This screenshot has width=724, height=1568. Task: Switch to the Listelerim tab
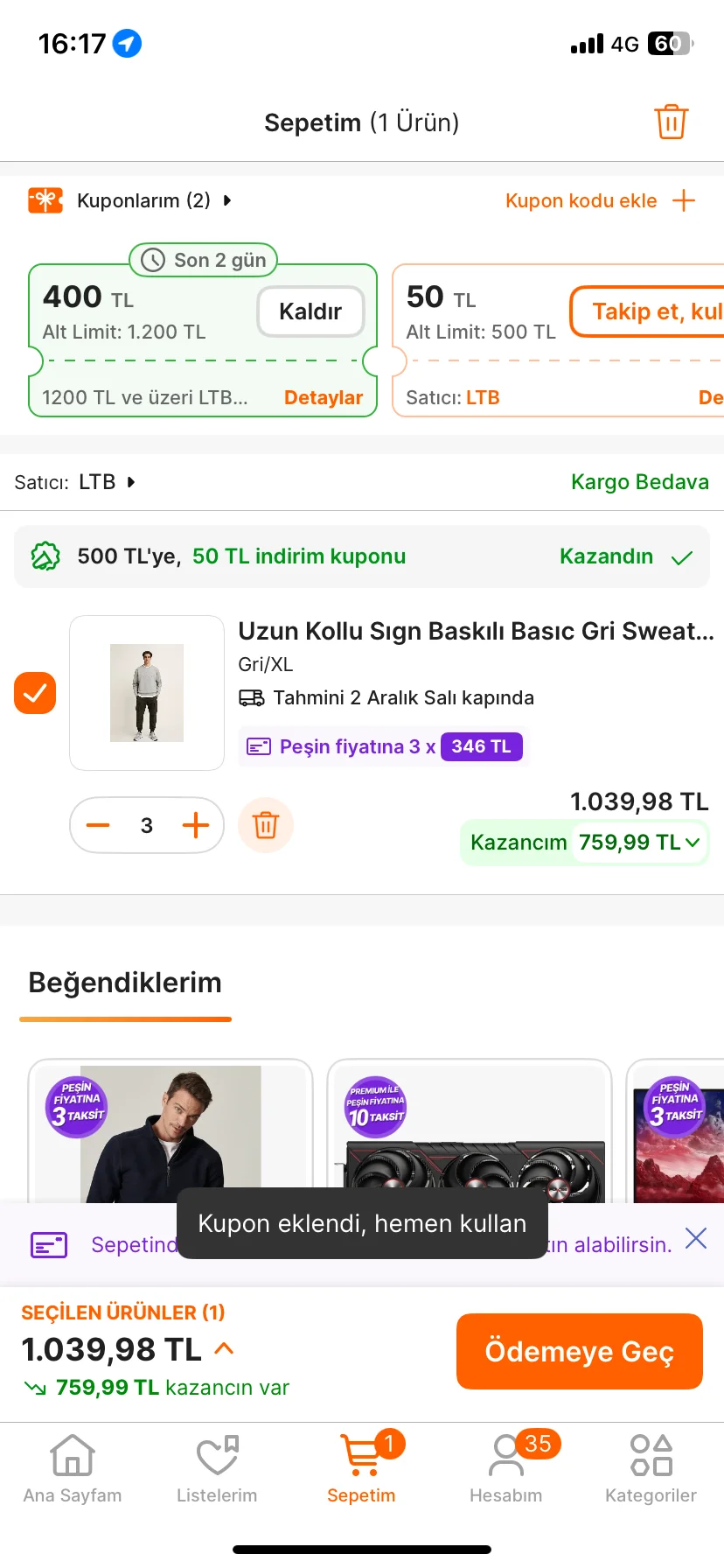[x=217, y=1469]
